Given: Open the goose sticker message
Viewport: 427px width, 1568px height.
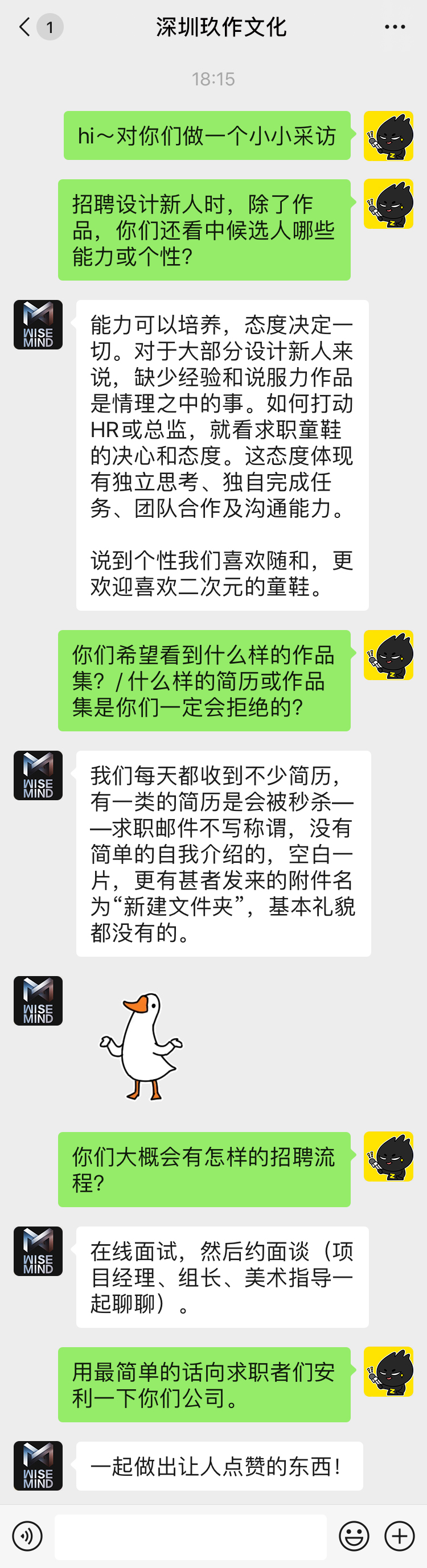Looking at the screenshot, I should coord(141,1046).
